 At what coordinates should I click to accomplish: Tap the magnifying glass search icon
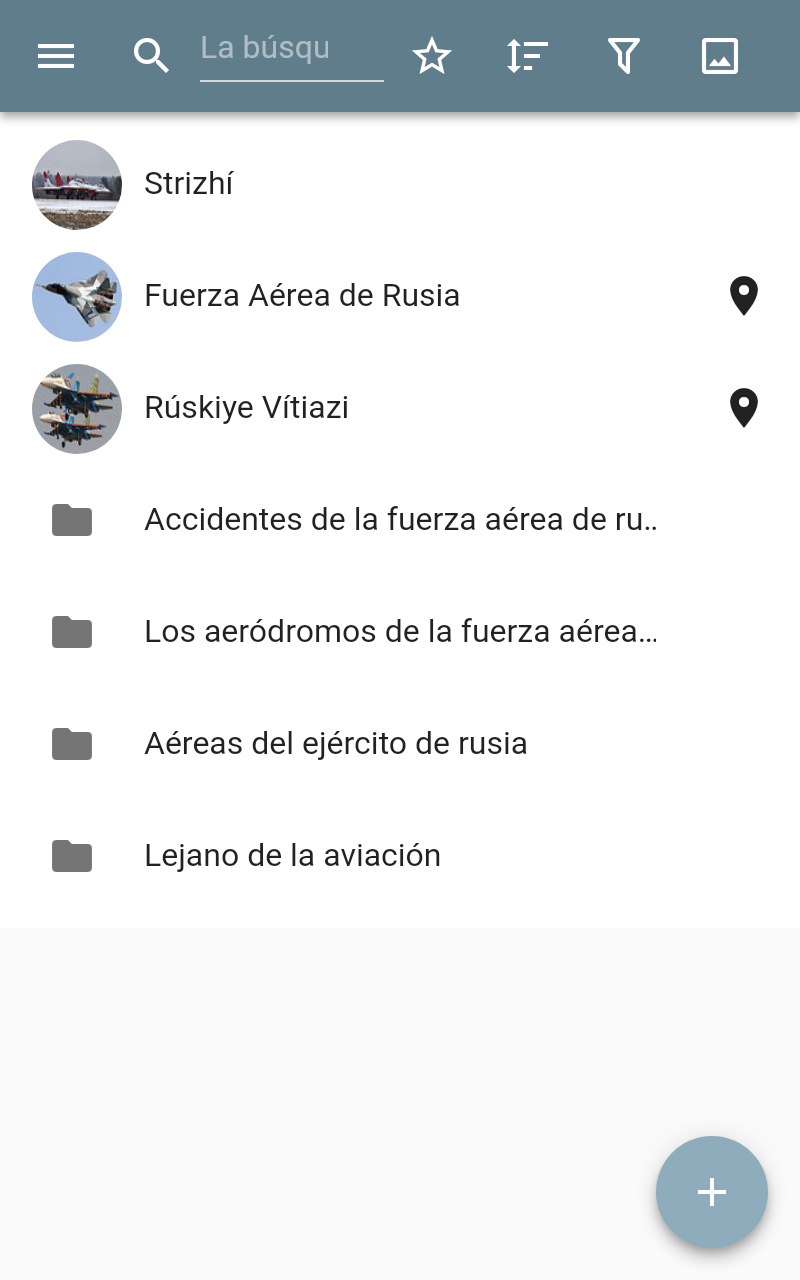coord(151,56)
